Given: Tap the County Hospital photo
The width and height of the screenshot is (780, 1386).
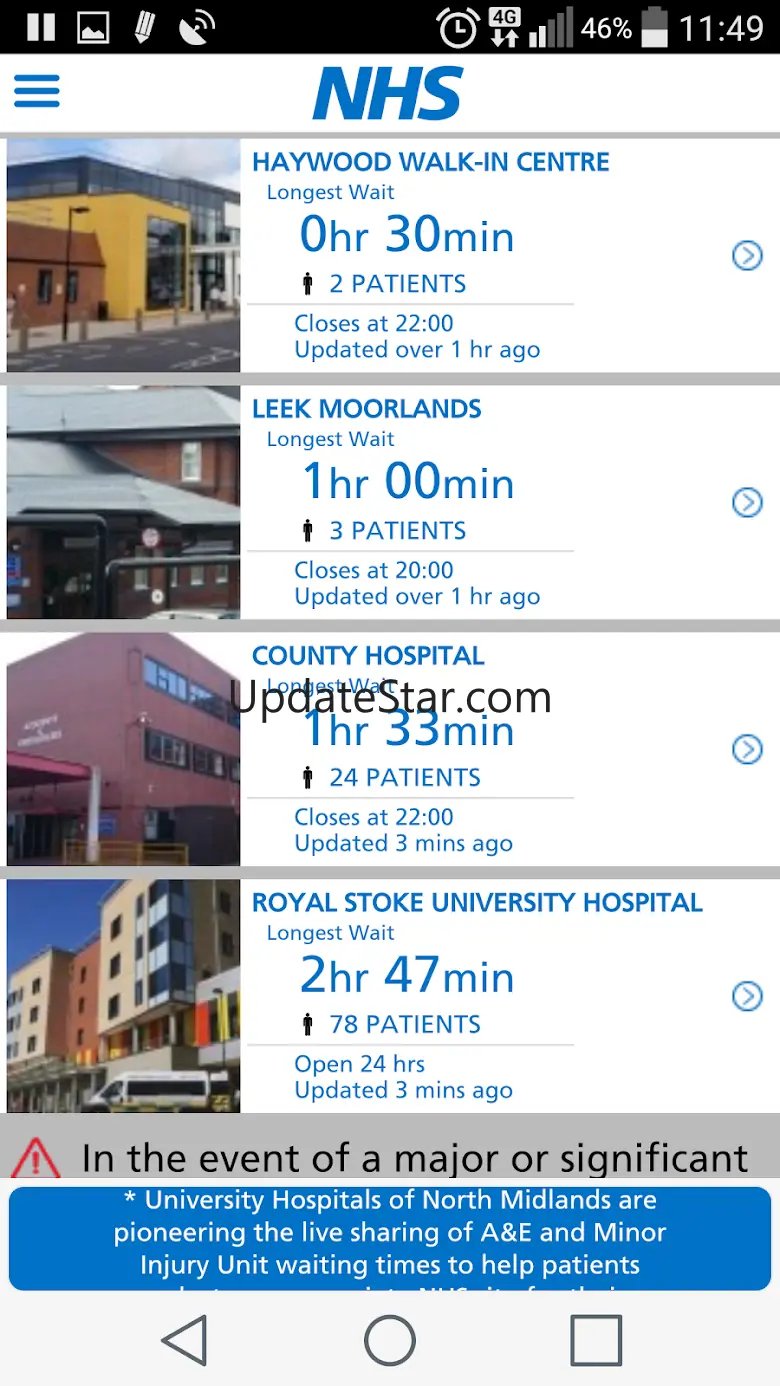Looking at the screenshot, I should click(x=123, y=749).
